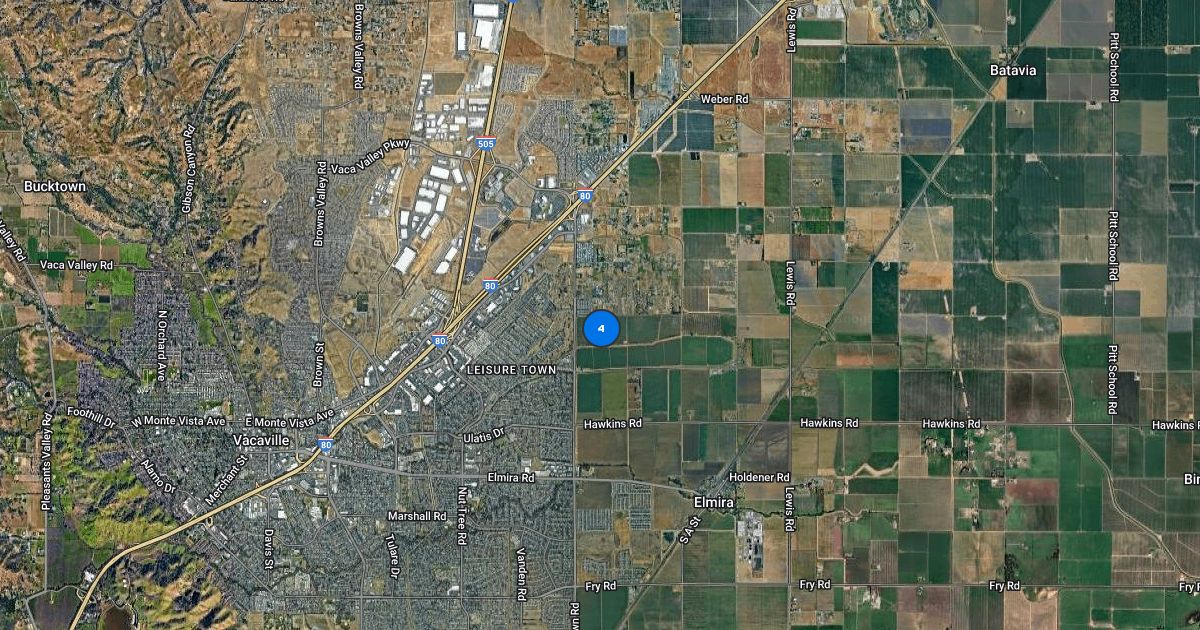
Task: Open the blue cluster marker labeled 4
Action: pos(601,328)
